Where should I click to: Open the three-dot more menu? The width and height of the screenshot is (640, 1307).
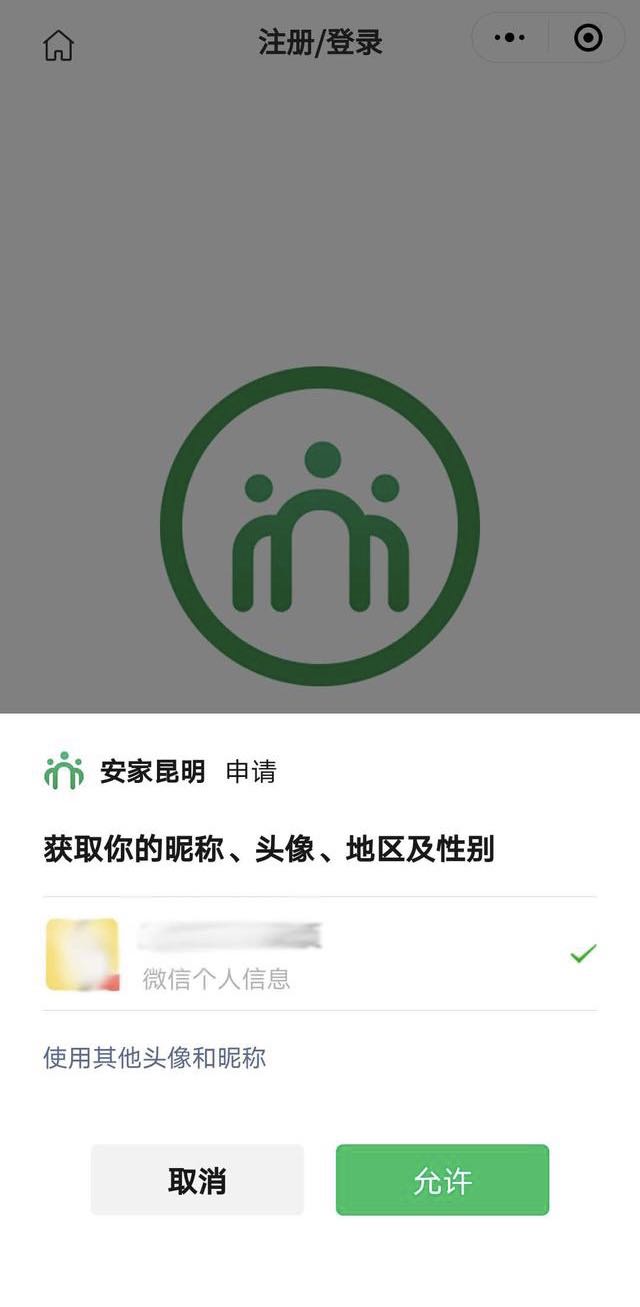[x=510, y=39]
